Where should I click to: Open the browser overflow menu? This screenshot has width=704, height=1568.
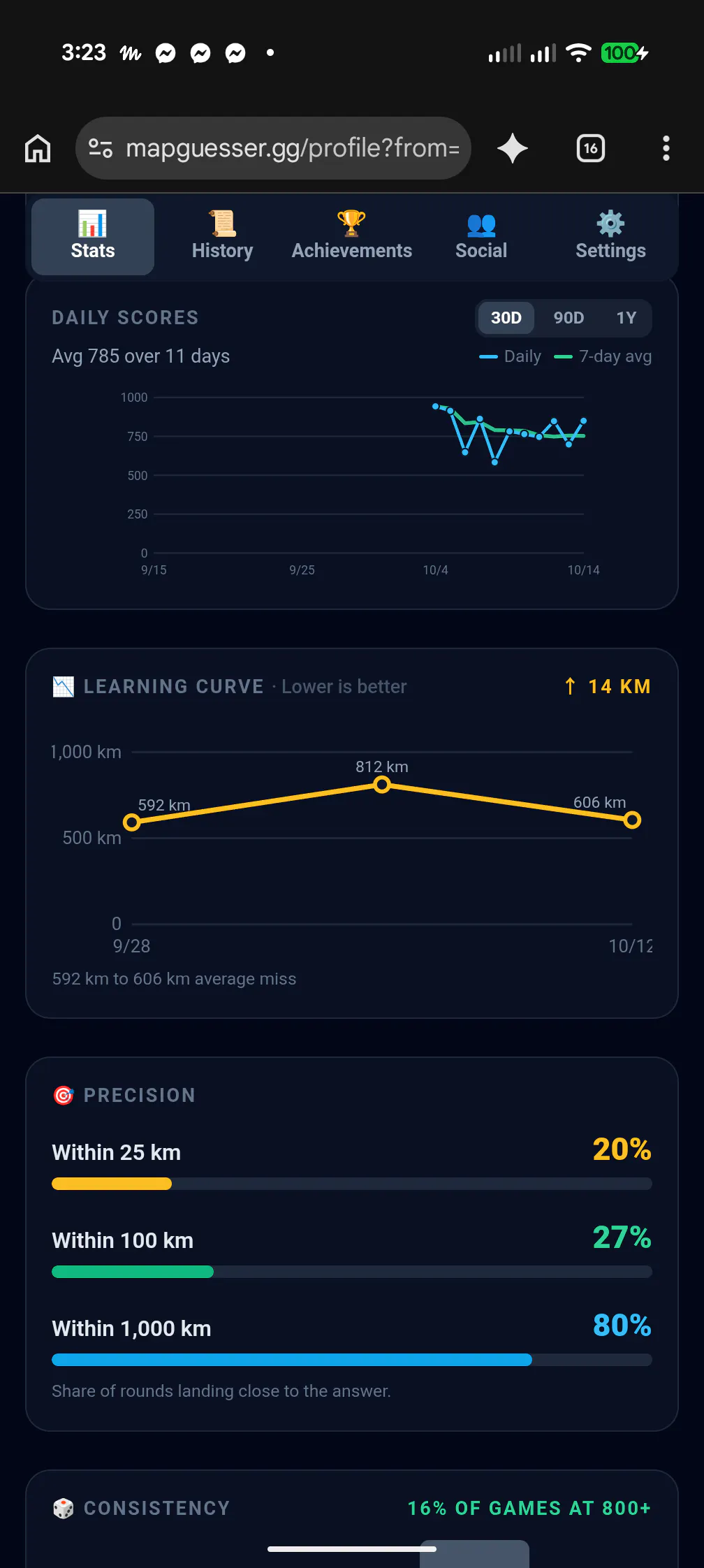[666, 148]
